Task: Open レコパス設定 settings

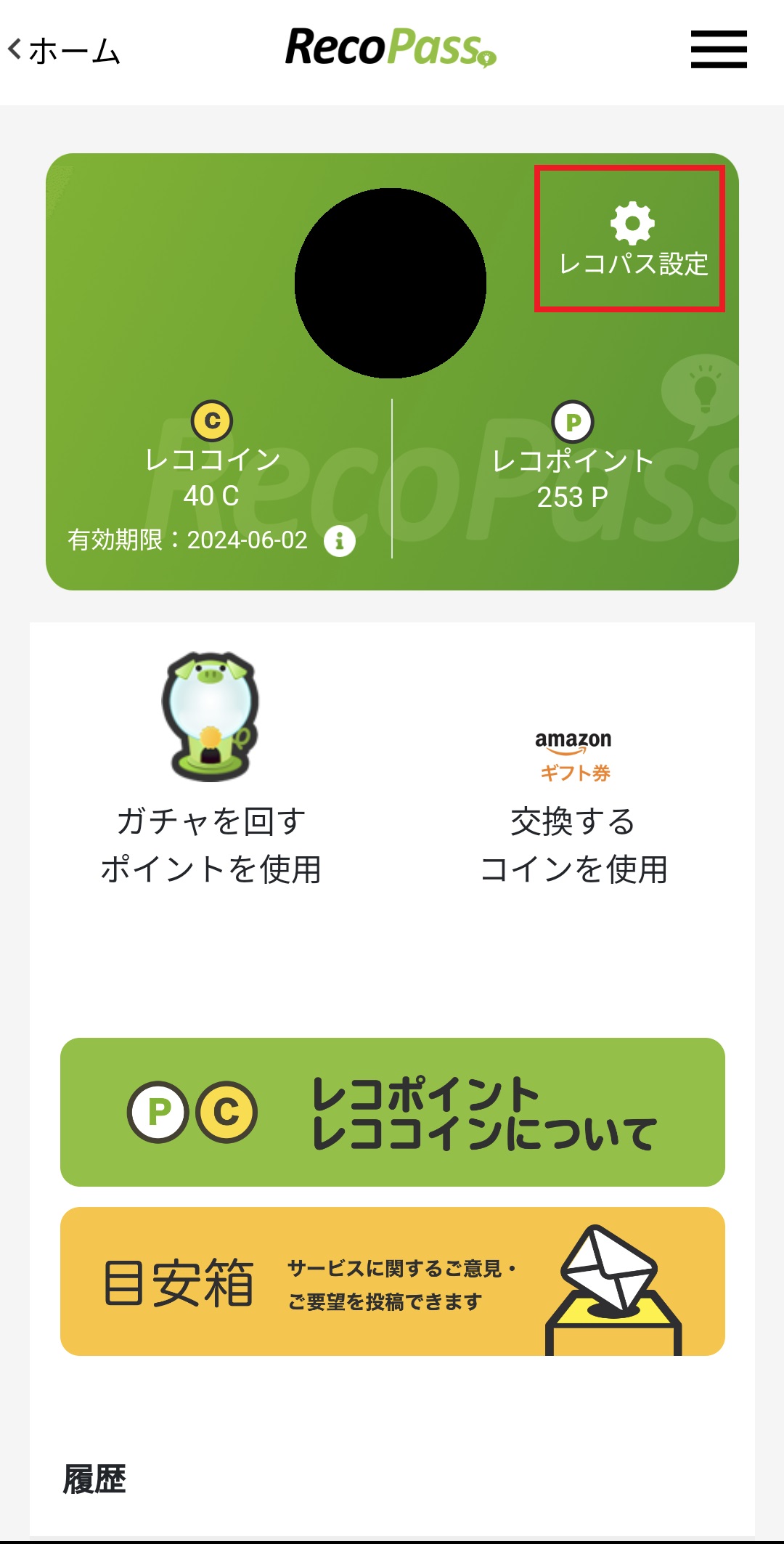Action: pyautogui.click(x=630, y=240)
